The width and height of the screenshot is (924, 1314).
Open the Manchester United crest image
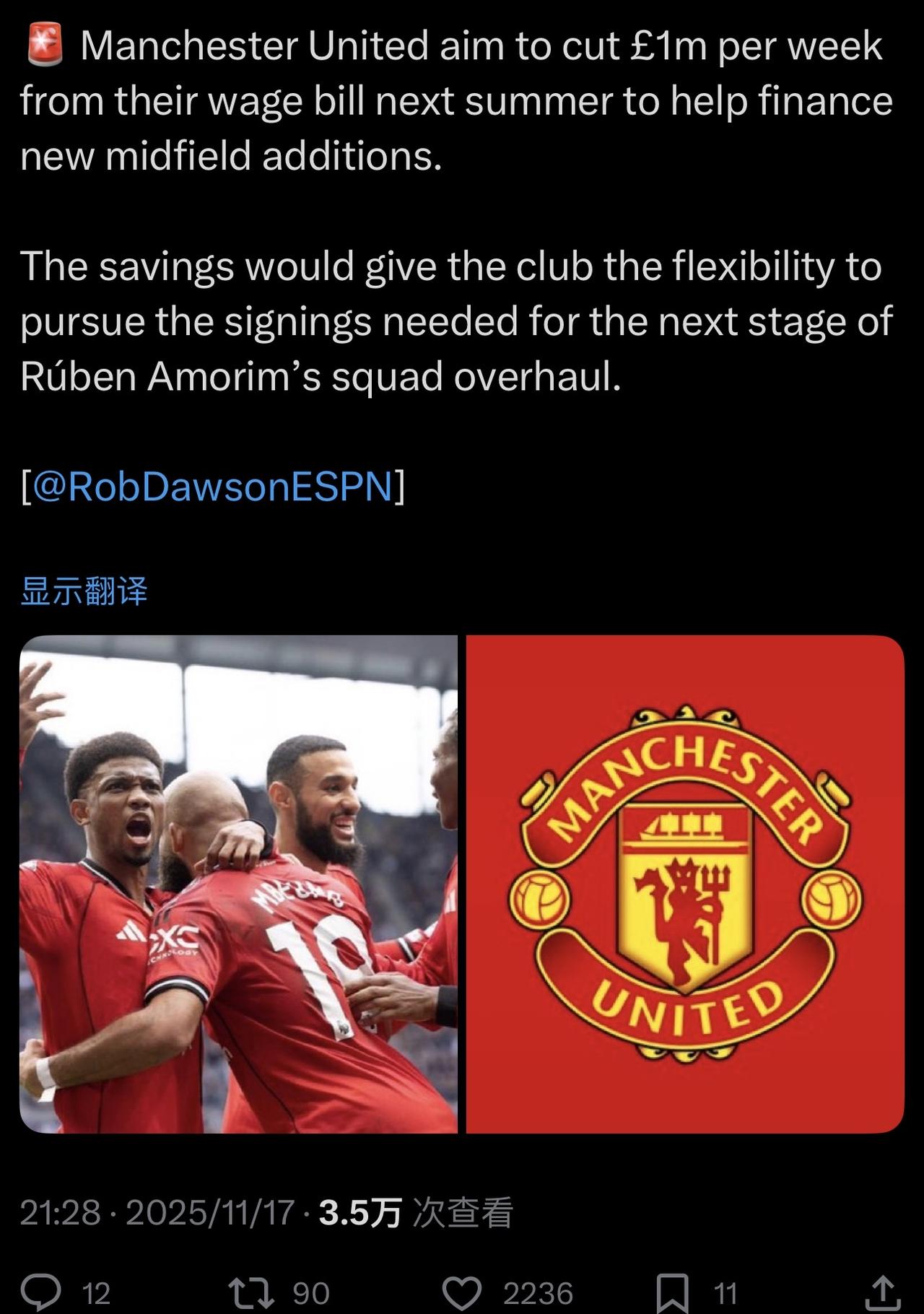click(685, 884)
